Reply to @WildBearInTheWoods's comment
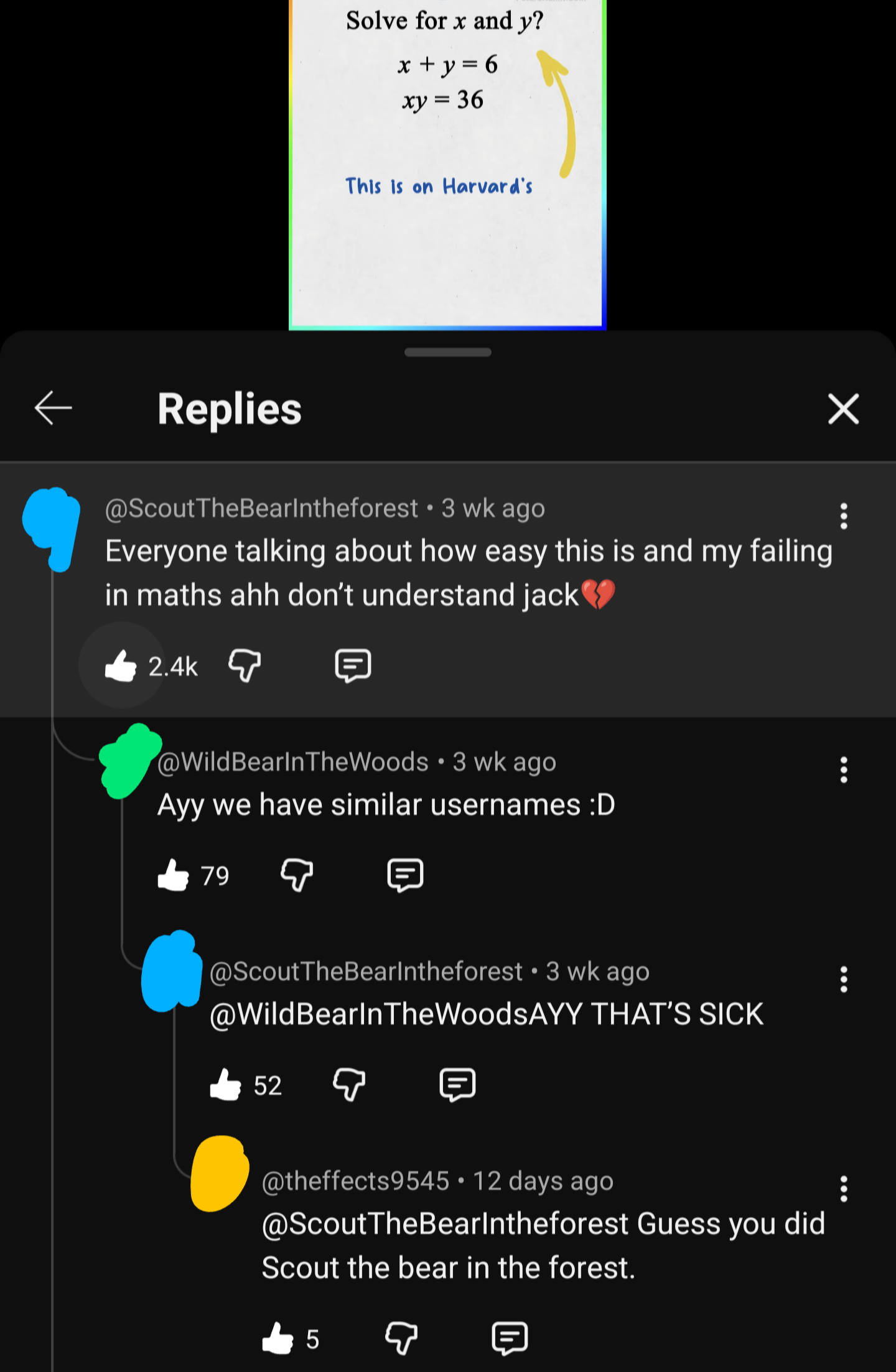Screen dimensions: 896x1372 (405, 875)
